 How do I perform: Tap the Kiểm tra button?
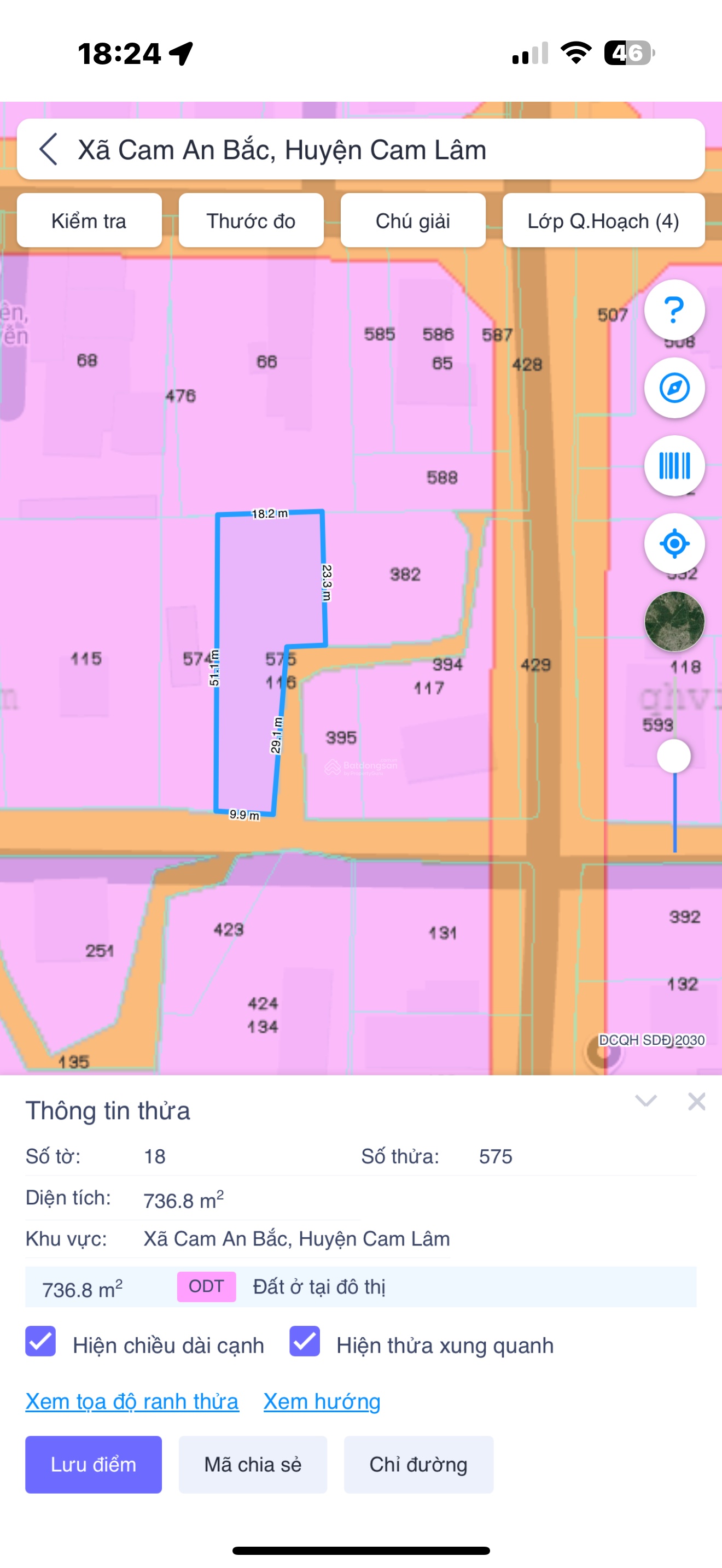(x=89, y=221)
